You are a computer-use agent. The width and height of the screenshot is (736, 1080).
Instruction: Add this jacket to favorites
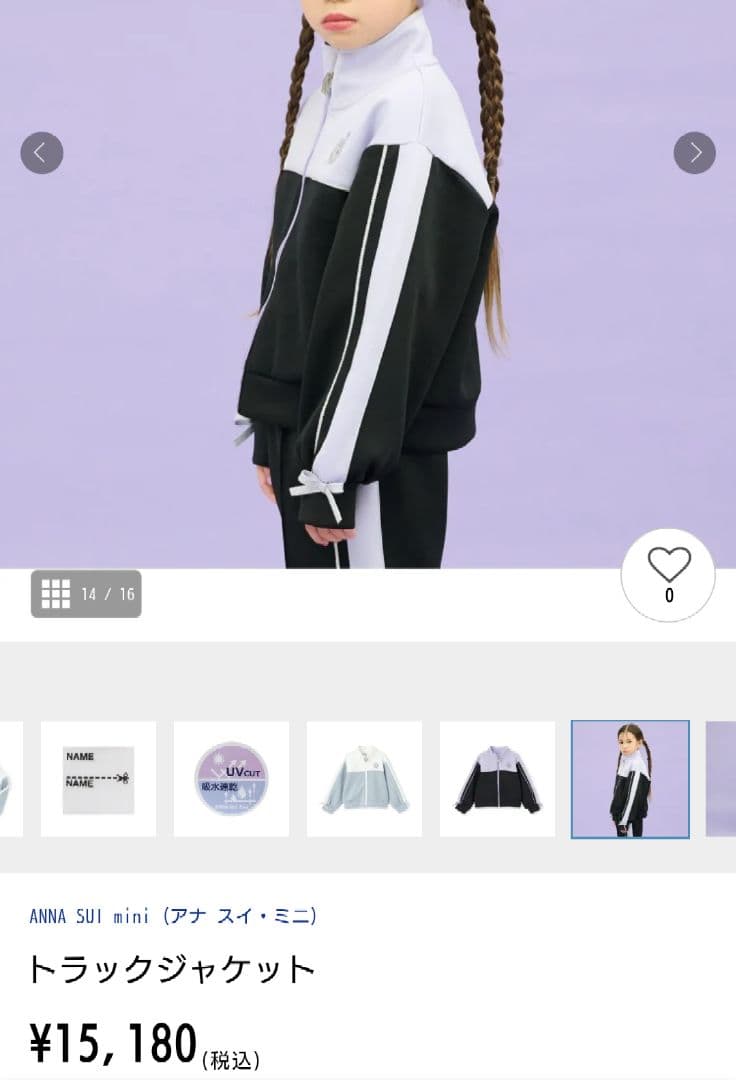669,575
